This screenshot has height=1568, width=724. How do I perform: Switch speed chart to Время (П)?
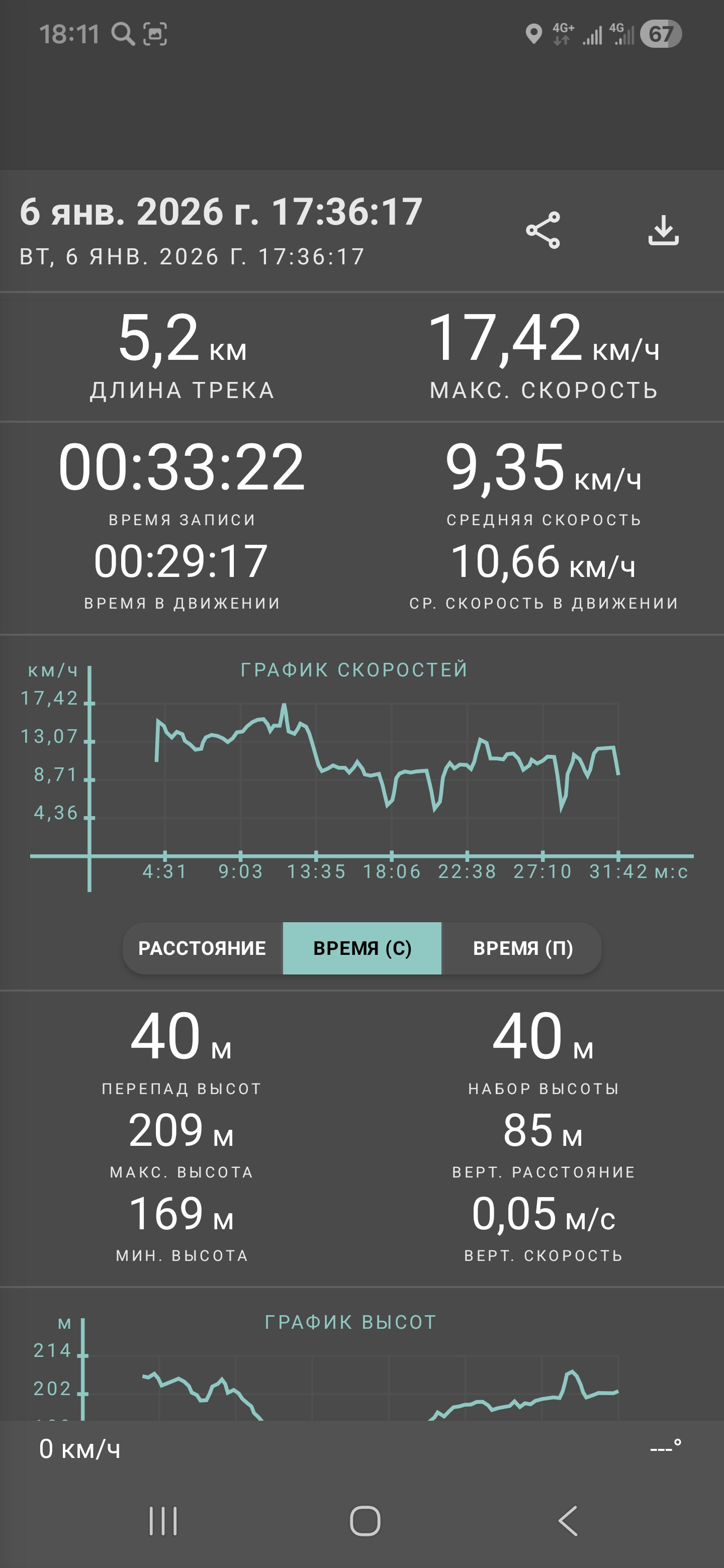coord(522,948)
